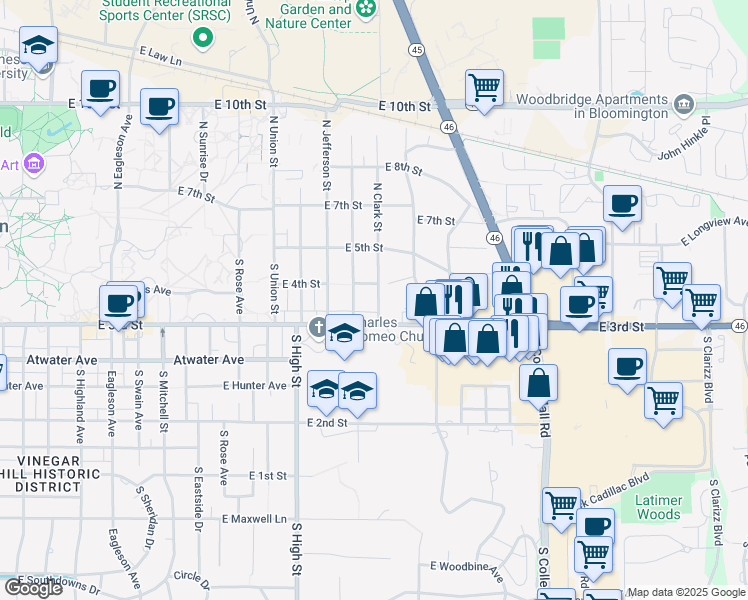The width and height of the screenshot is (748, 600).
Task: Open the shopping cart marker beside S Clarizz Blvd
Action: coord(664,400)
